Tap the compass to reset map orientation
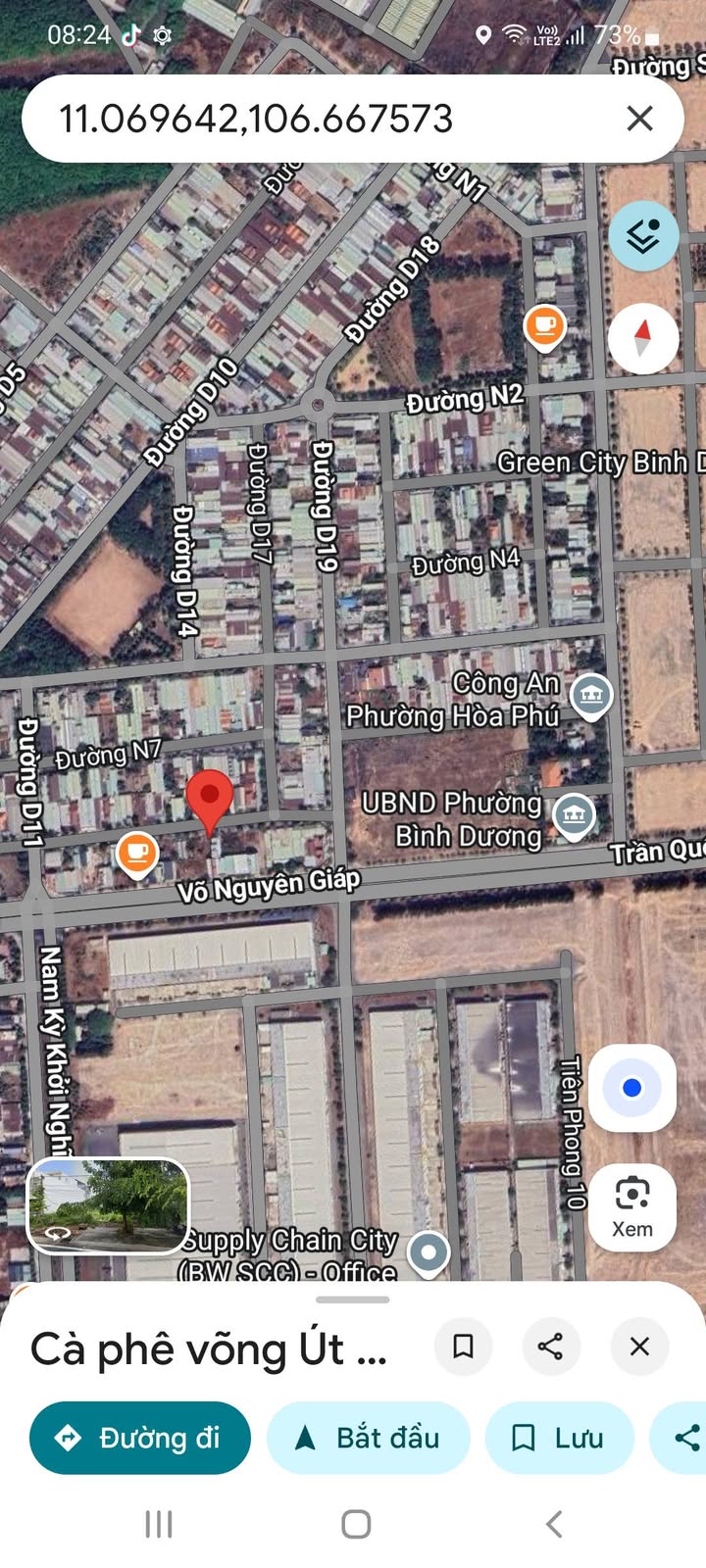The width and height of the screenshot is (706, 1568). tap(643, 338)
